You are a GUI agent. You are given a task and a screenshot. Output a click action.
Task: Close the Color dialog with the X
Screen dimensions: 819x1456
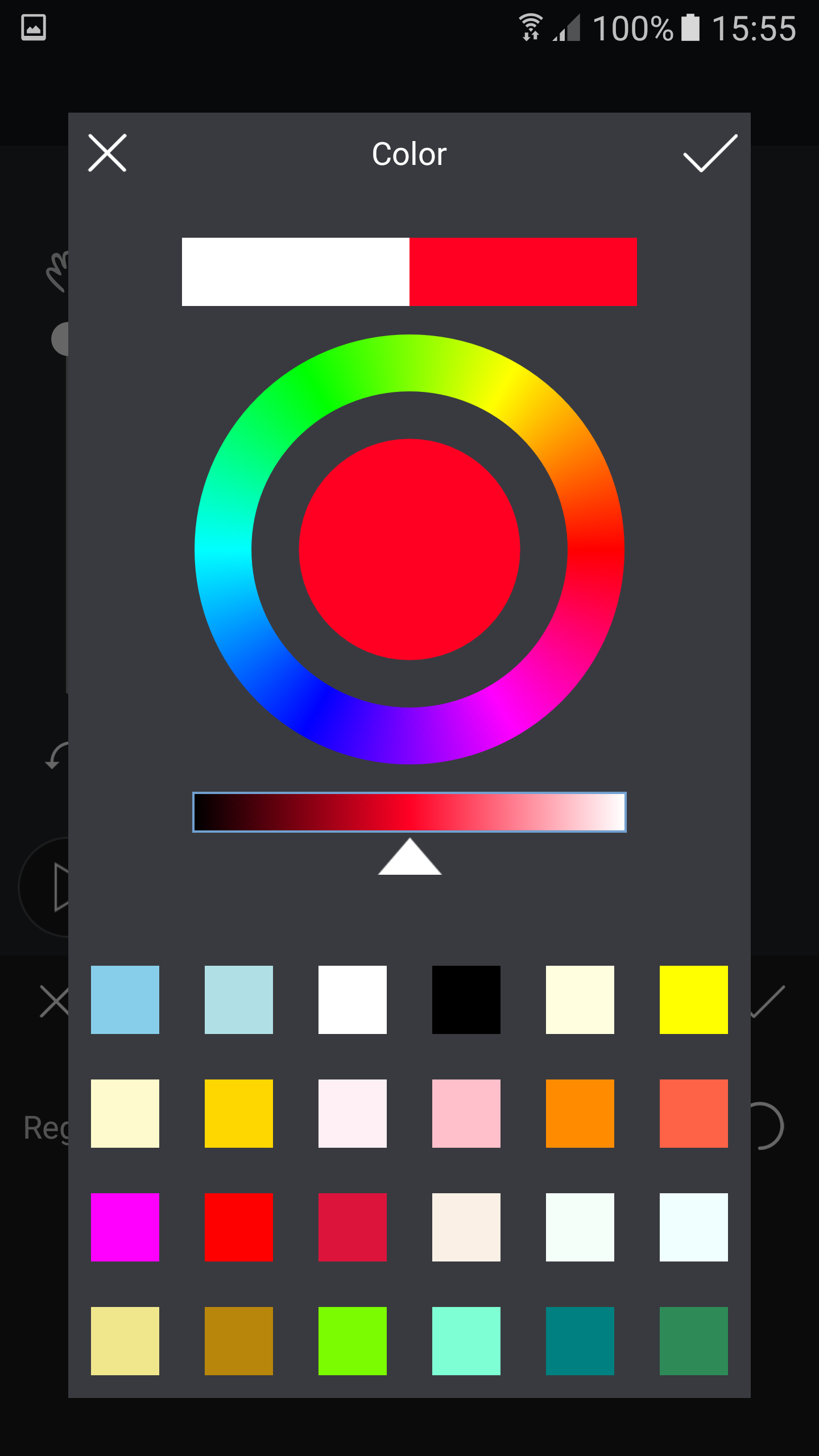pos(107,153)
